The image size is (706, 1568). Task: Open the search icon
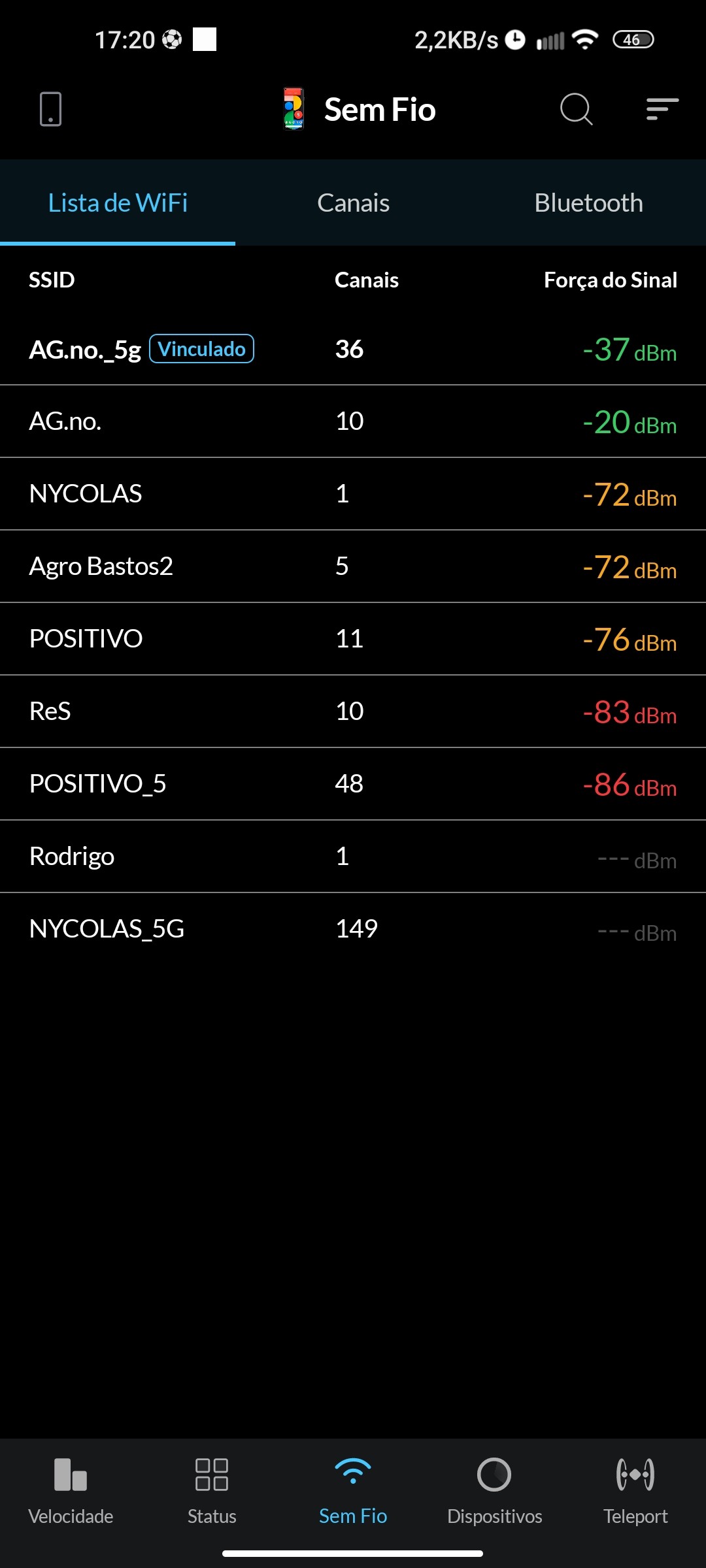(576, 108)
